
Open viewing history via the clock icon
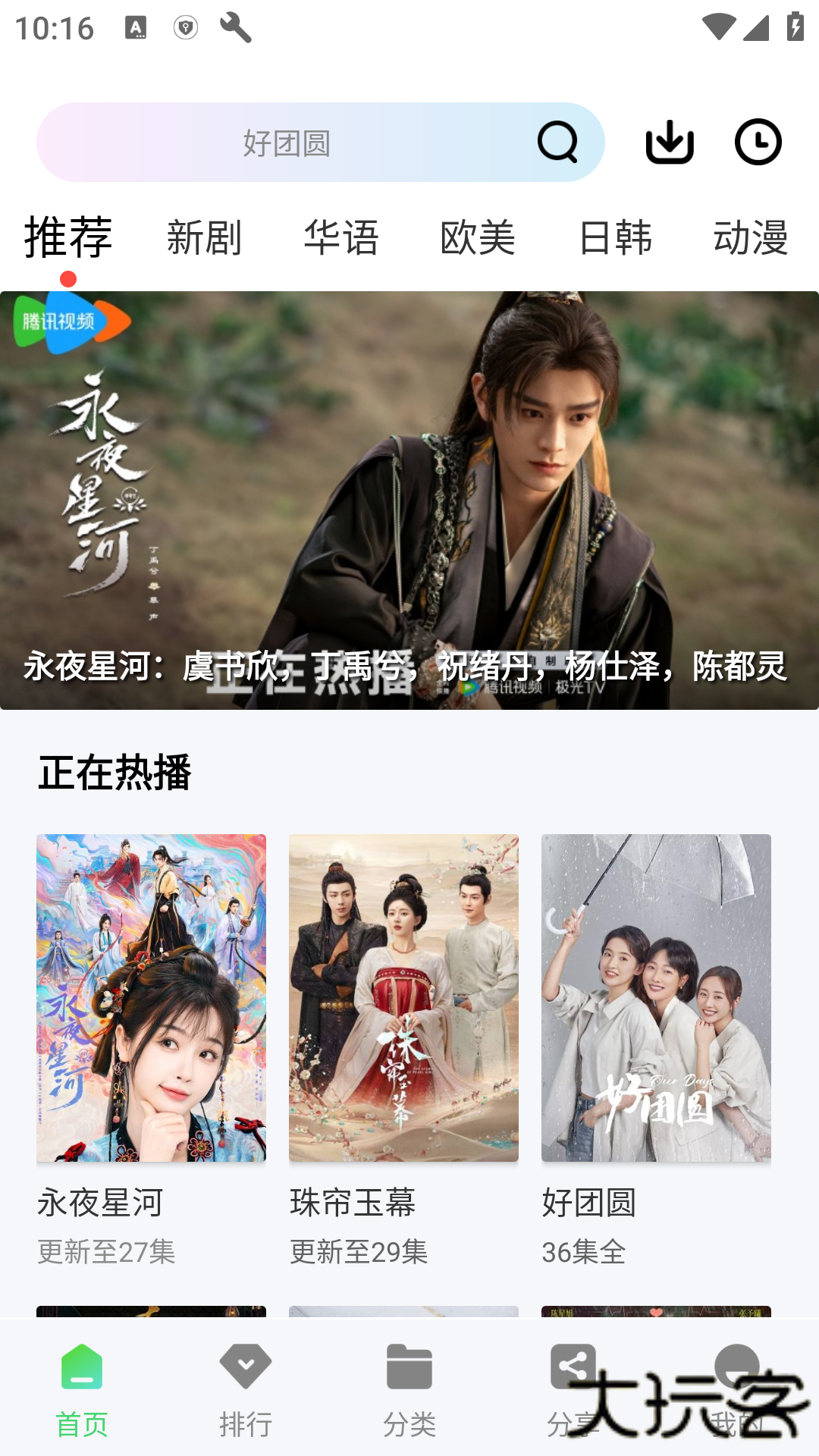click(758, 141)
